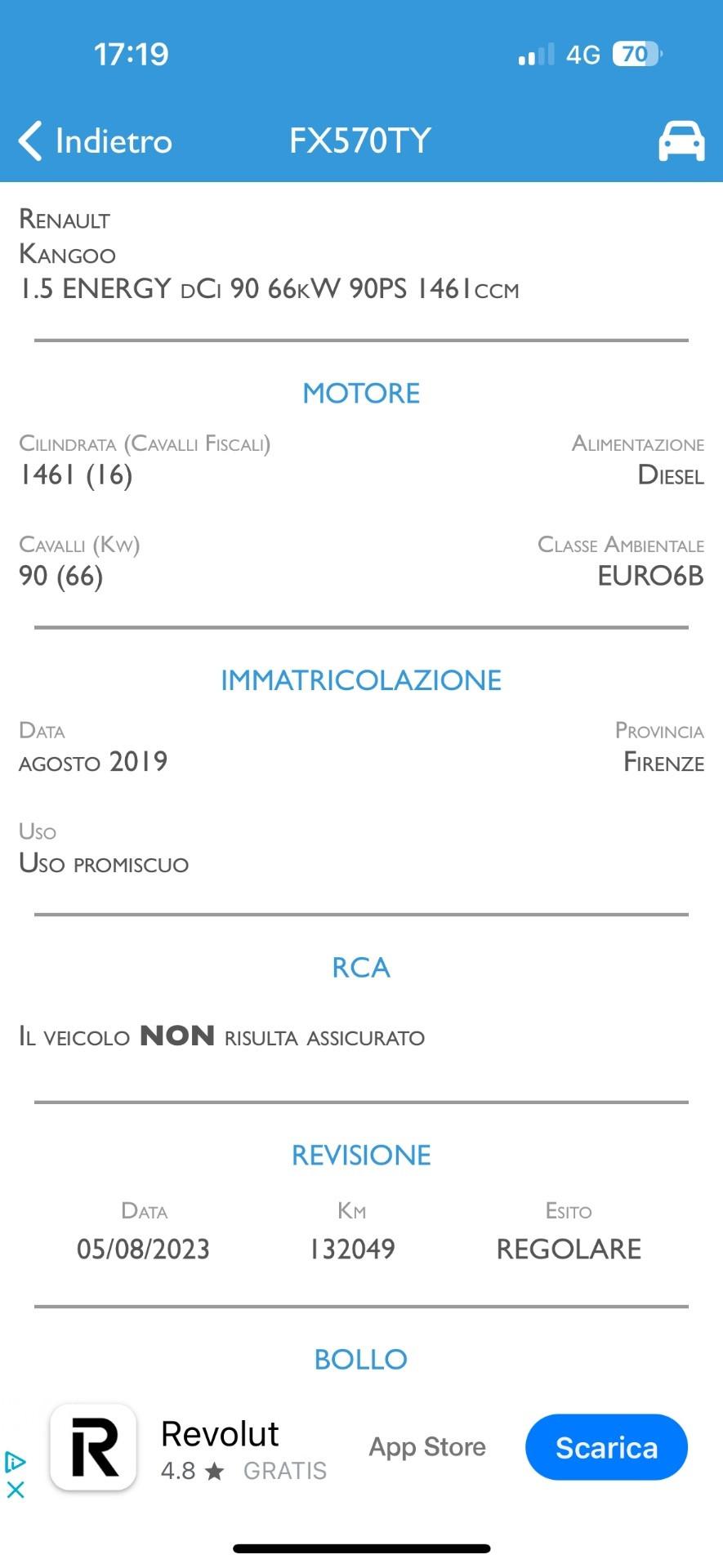Screen dimensions: 723x1568
Task: Open the ad info triangle icon
Action: click(16, 1461)
